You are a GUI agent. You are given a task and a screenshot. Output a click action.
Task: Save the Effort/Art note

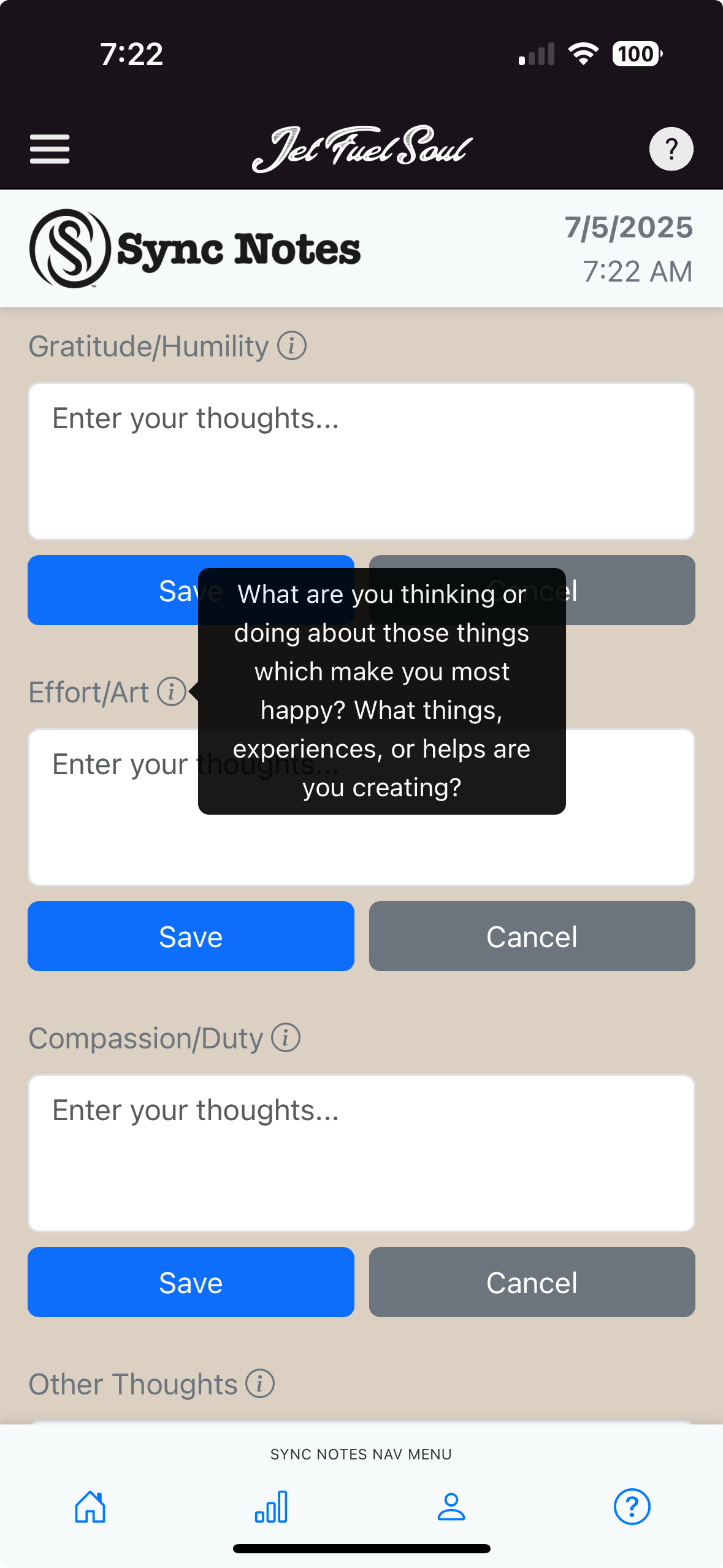point(191,936)
